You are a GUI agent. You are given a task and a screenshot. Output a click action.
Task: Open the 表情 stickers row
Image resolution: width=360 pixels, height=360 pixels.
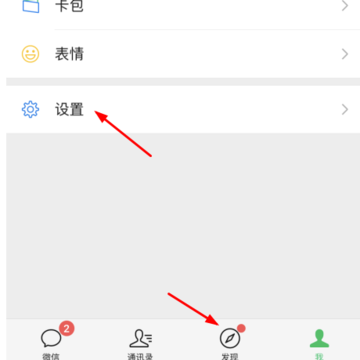(x=183, y=54)
